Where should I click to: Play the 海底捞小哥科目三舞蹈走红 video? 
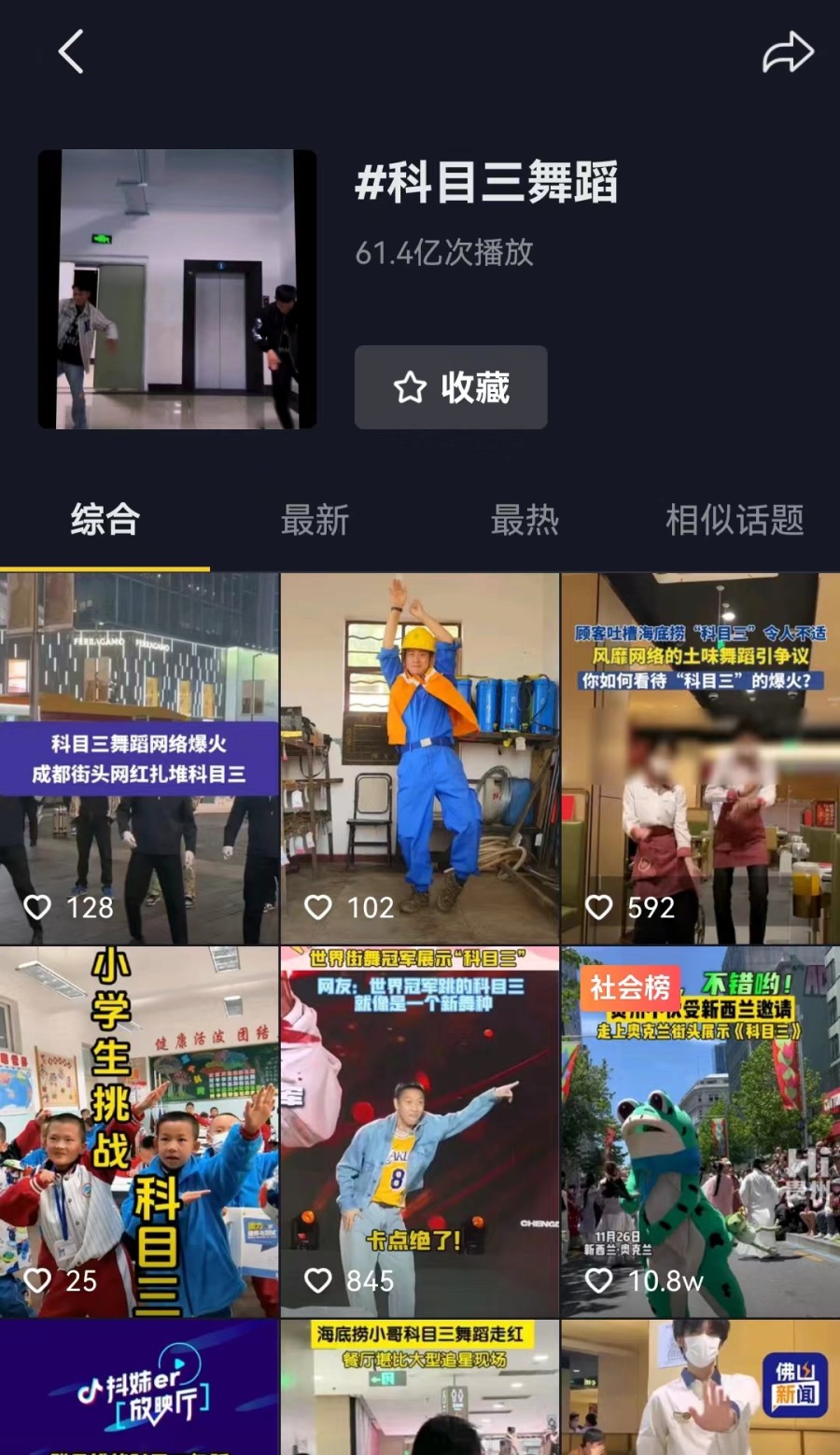click(x=420, y=1388)
